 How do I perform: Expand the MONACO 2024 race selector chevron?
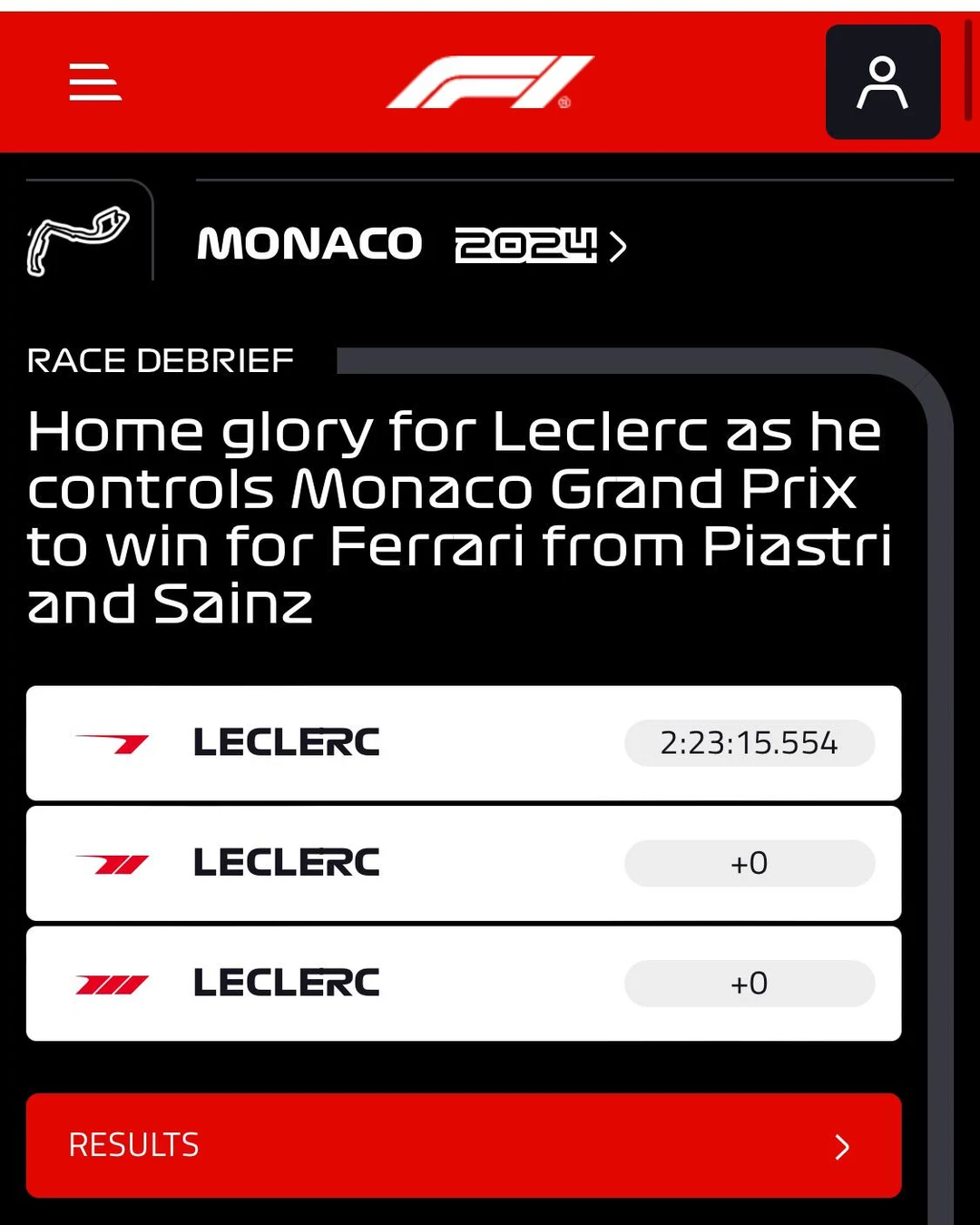point(621,246)
